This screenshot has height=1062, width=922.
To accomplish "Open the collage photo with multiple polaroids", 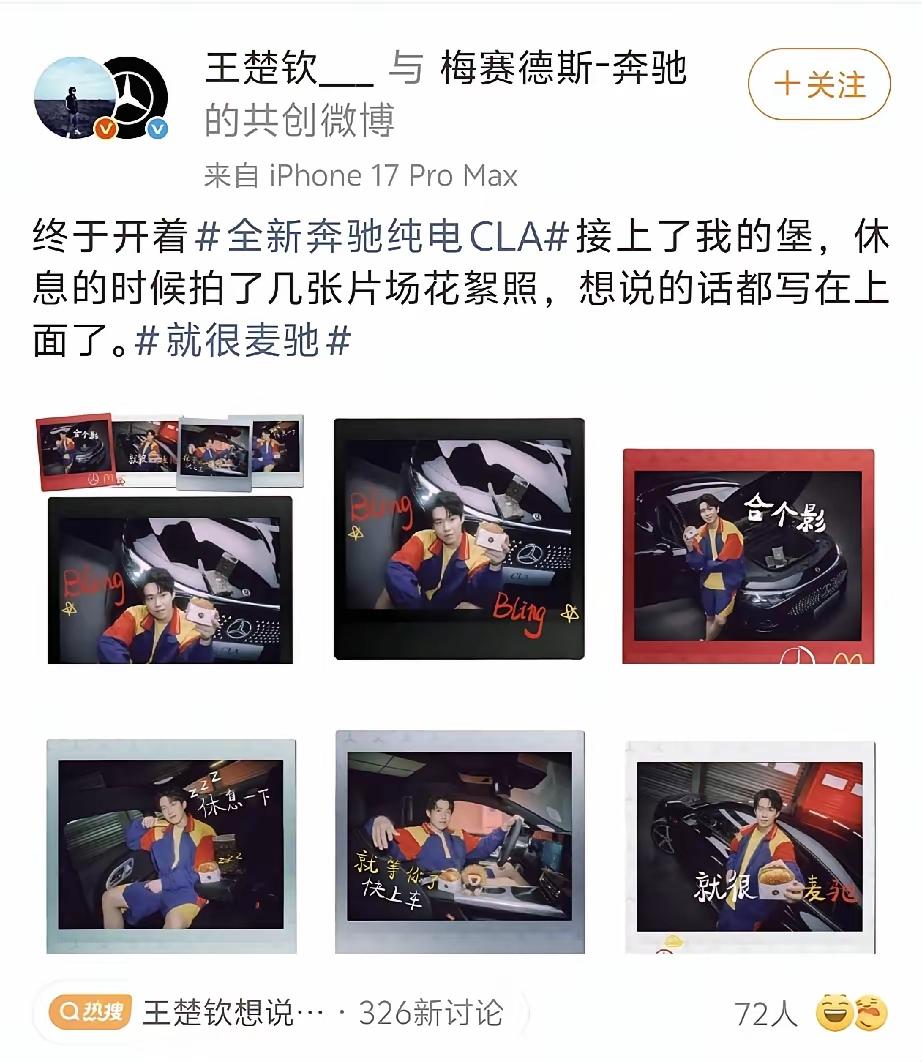I will [170, 540].
